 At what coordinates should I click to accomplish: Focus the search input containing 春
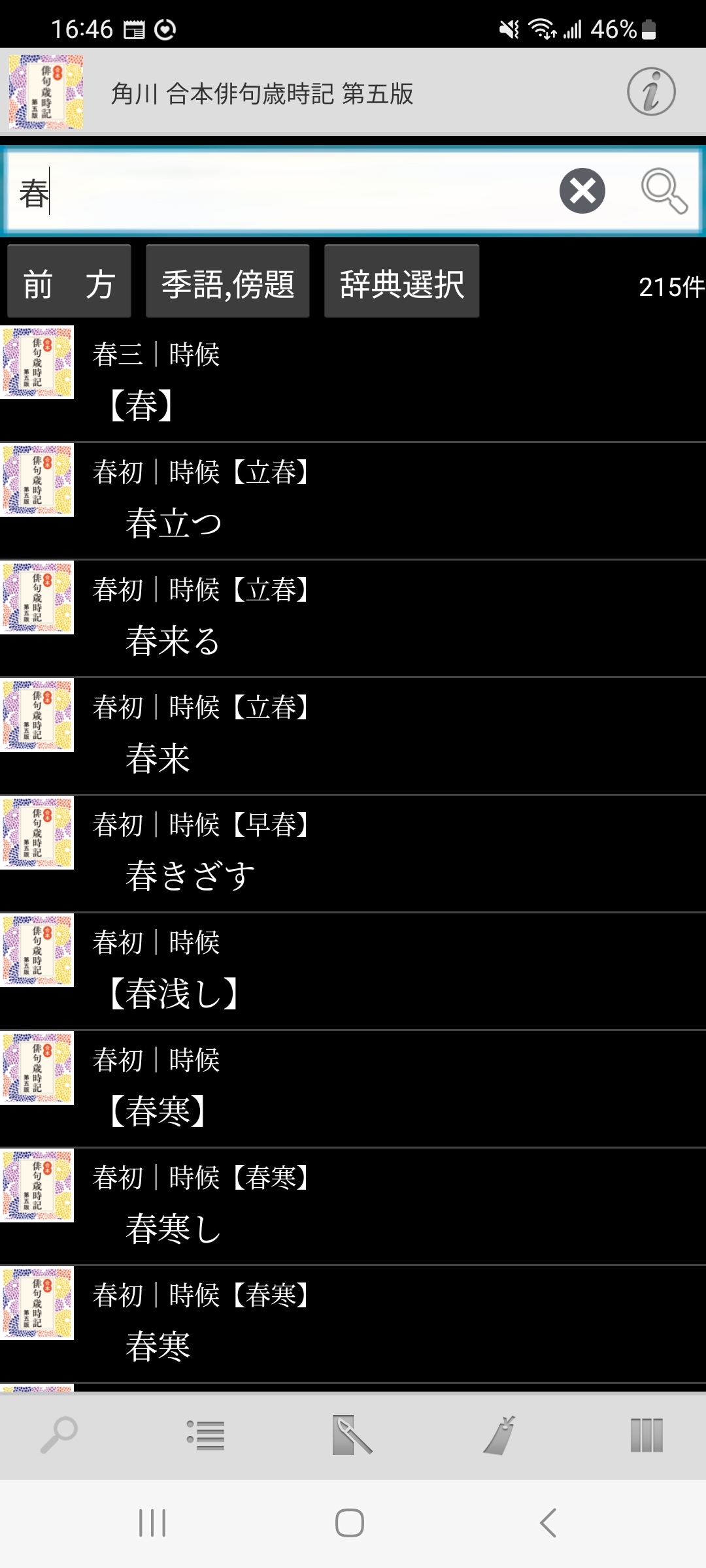click(281, 192)
